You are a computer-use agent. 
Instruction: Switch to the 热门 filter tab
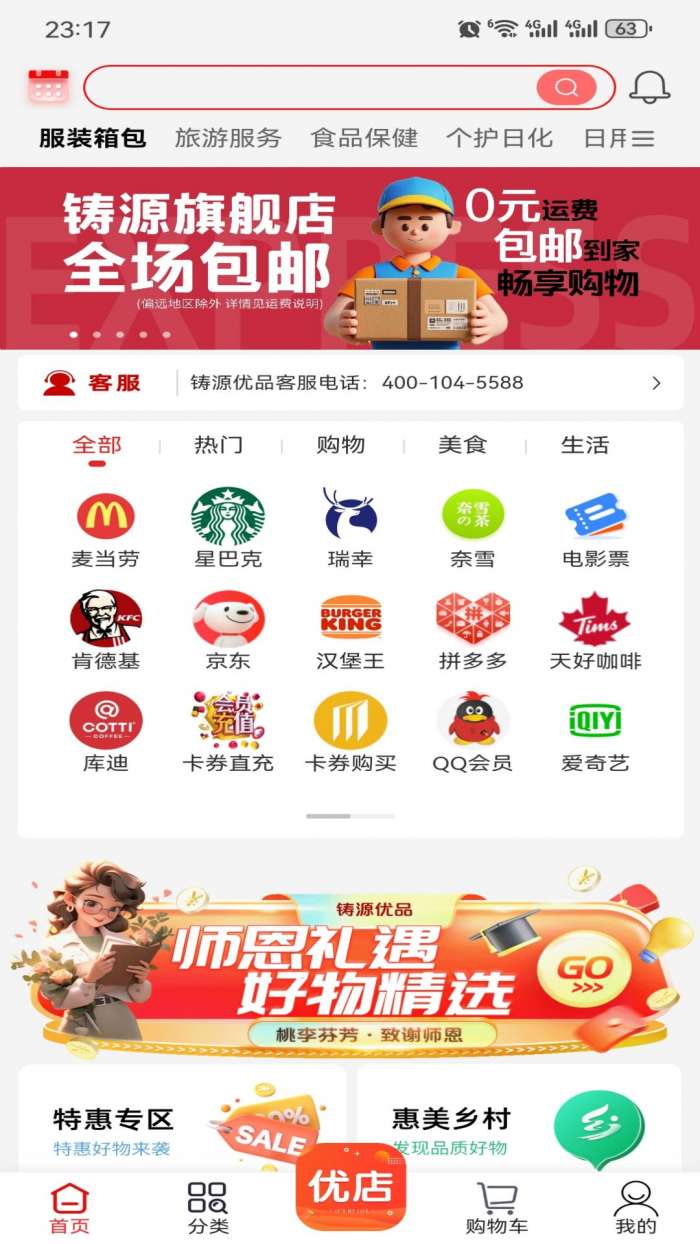218,445
